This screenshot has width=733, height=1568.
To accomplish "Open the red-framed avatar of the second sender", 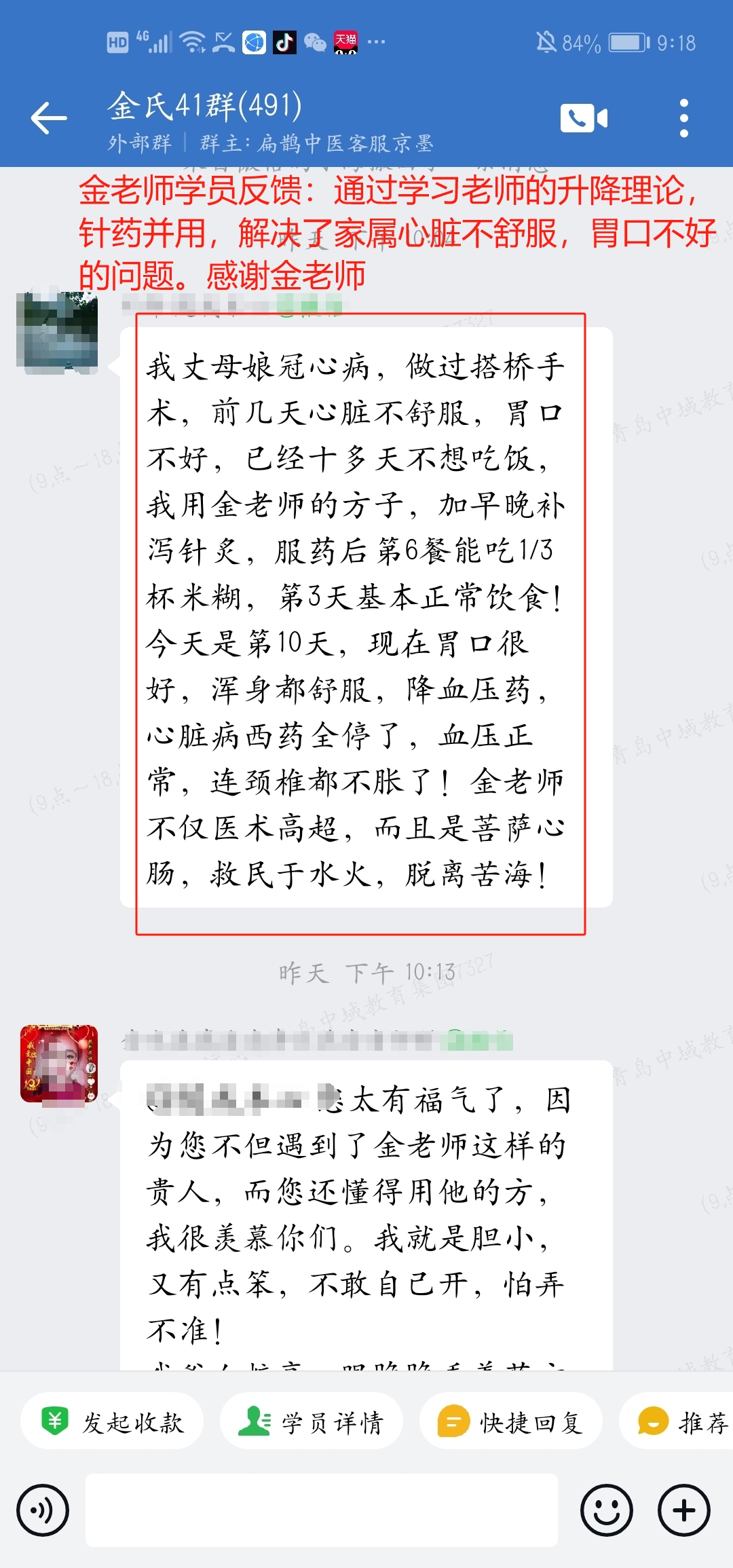I will (59, 1064).
